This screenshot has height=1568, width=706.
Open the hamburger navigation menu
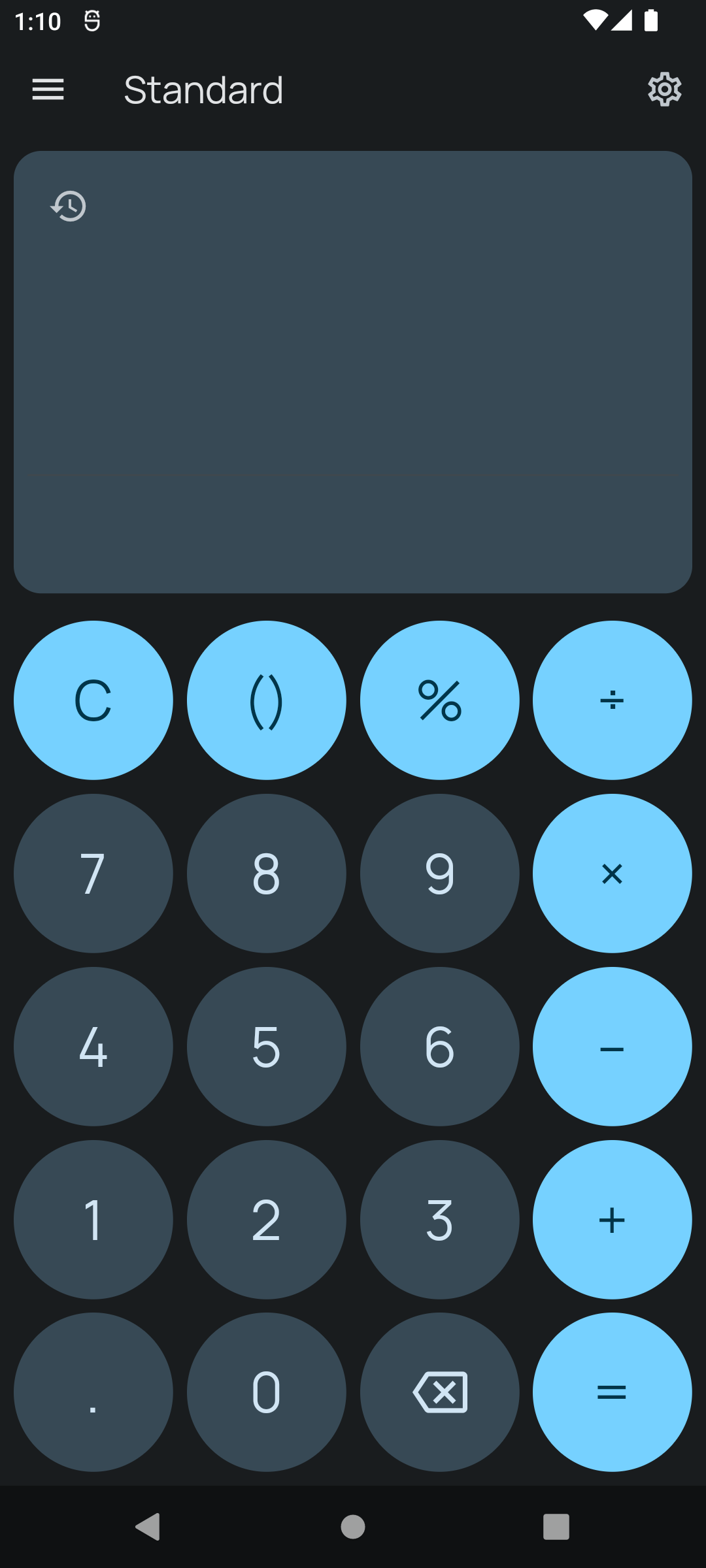tap(48, 90)
